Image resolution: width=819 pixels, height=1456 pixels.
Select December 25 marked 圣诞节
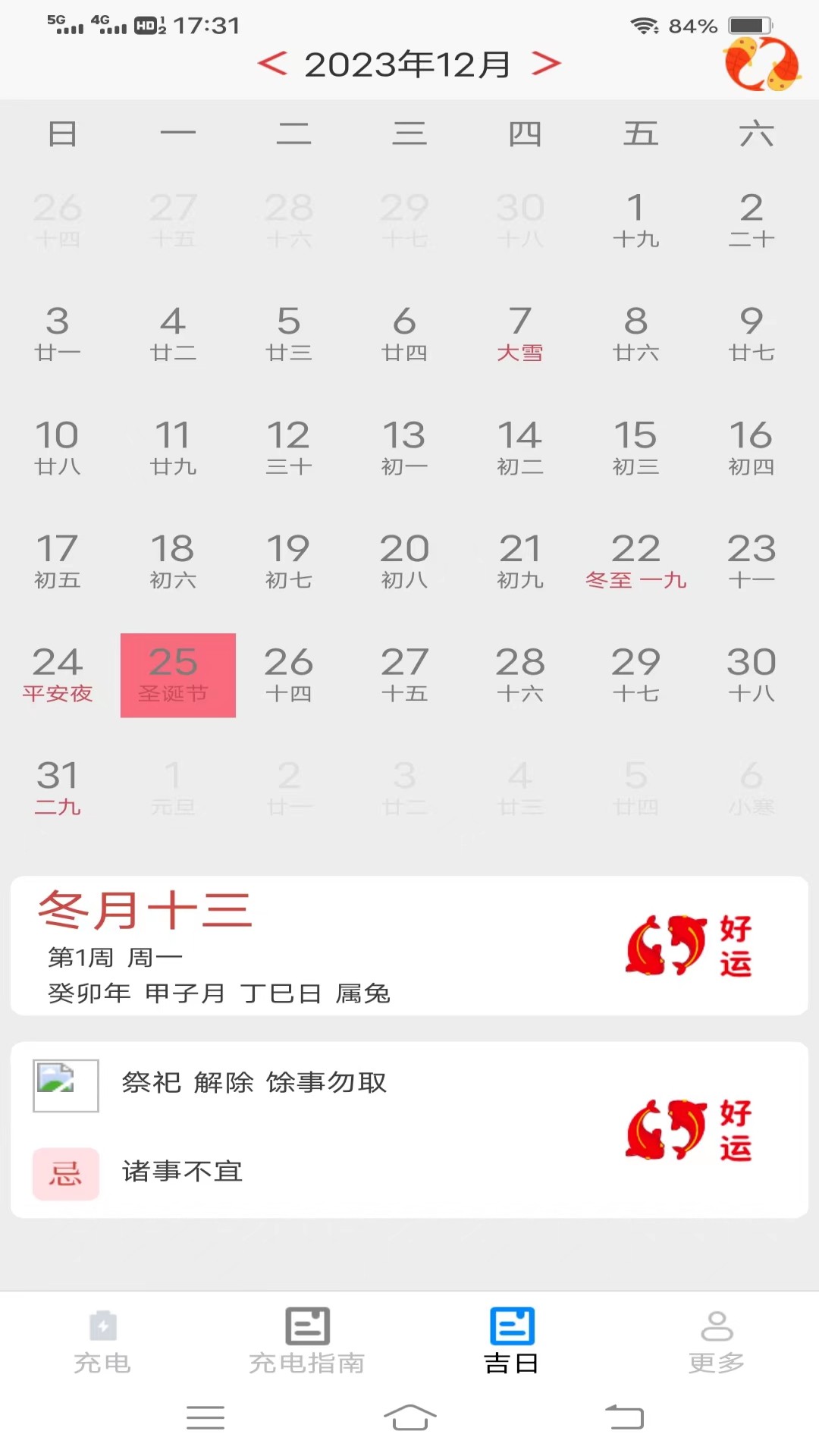click(x=178, y=675)
